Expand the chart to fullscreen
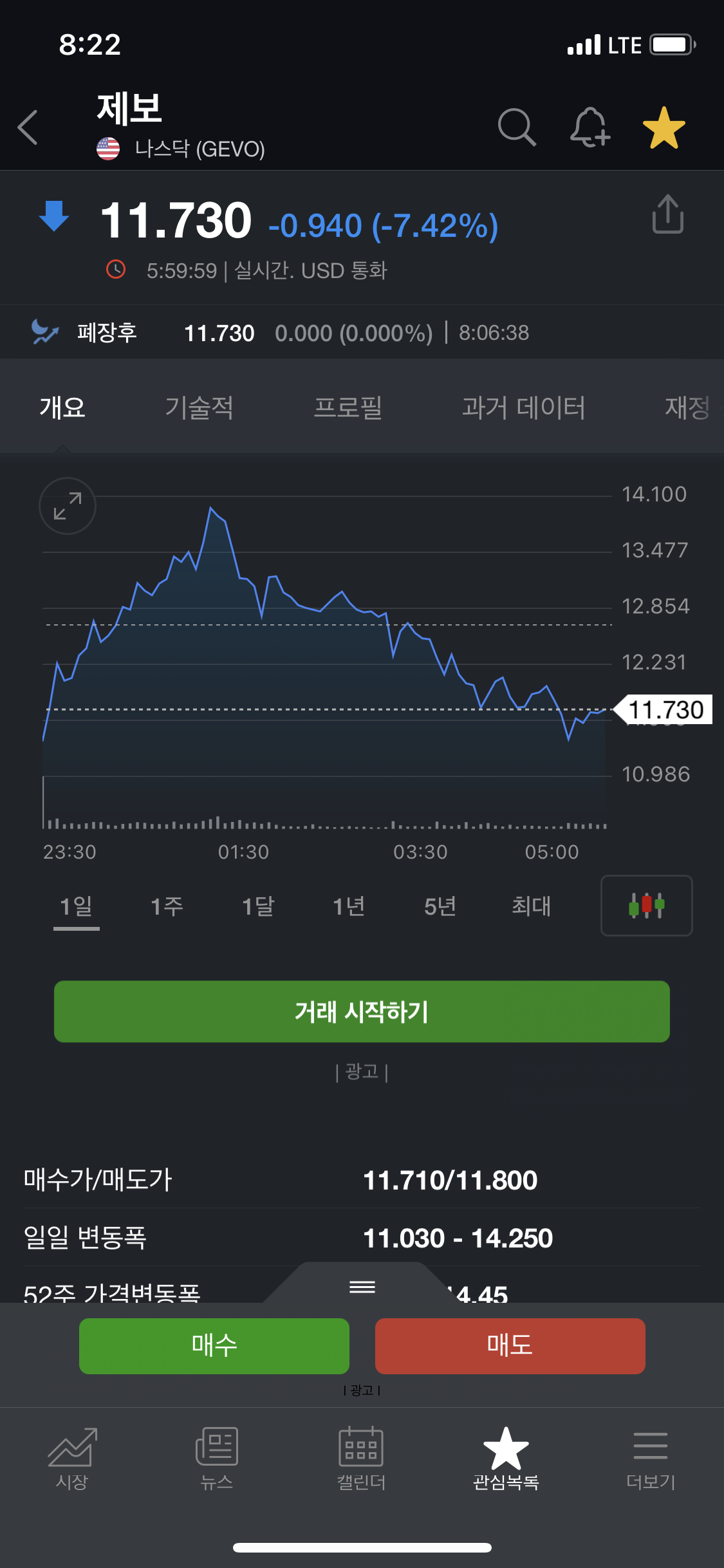Screen dimensions: 724x1568 tap(68, 506)
